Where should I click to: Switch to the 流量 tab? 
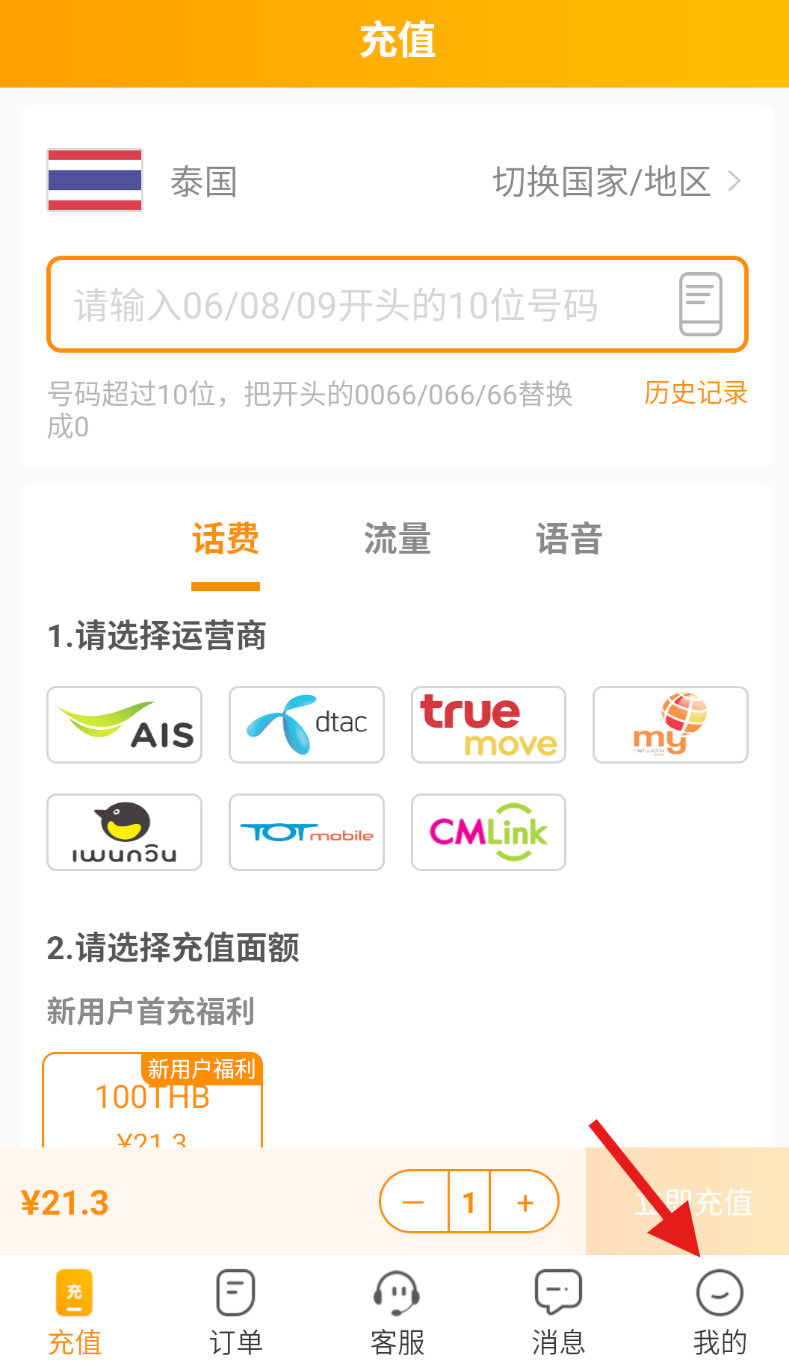pos(397,540)
